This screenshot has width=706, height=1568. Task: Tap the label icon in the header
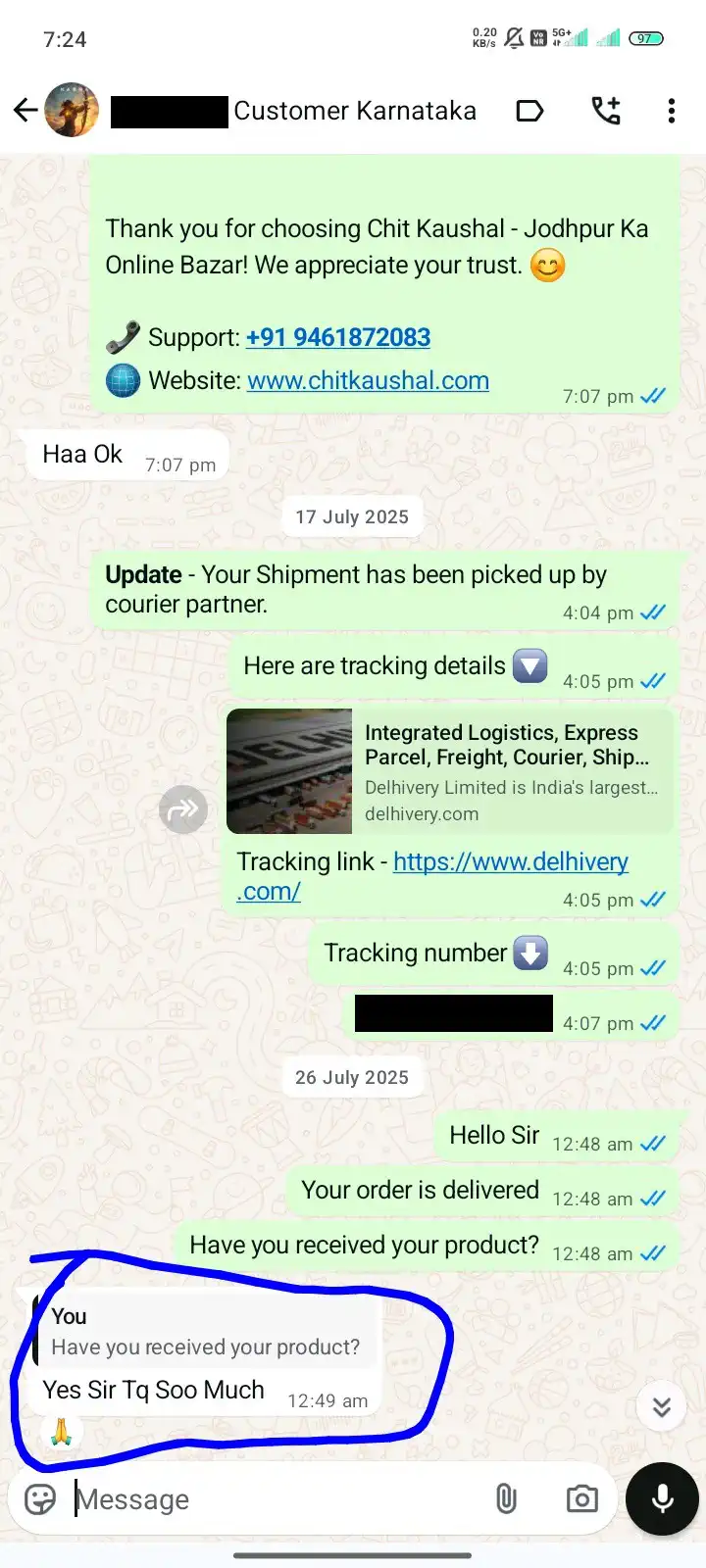pos(529,111)
